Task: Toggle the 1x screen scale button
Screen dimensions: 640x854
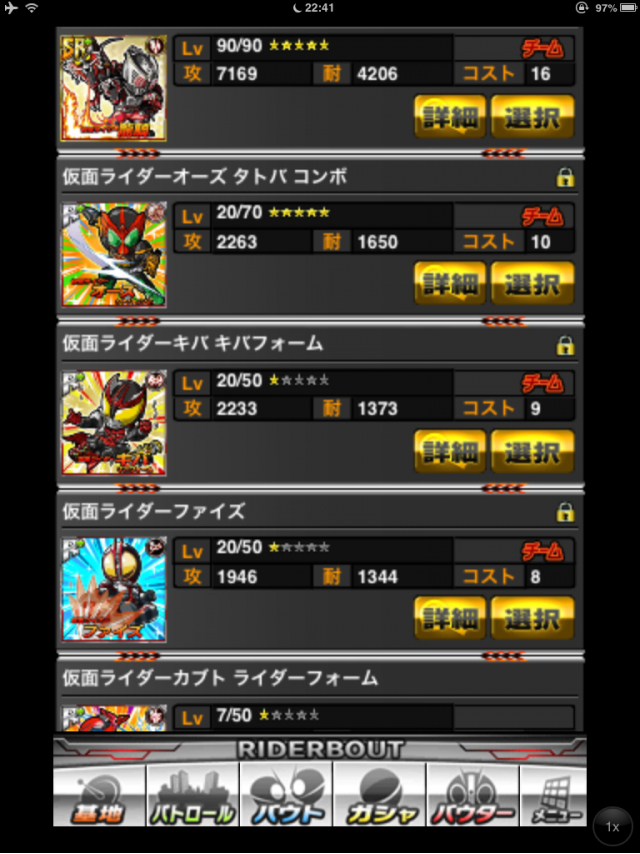Action: tap(612, 827)
